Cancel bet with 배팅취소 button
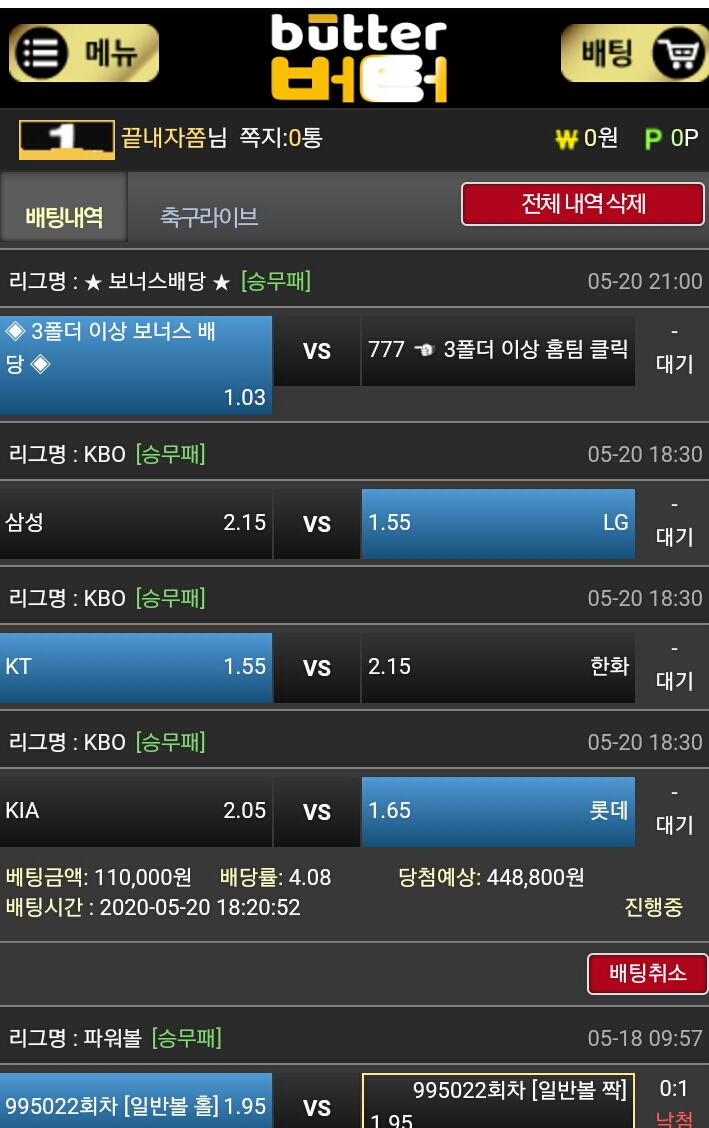This screenshot has height=1128, width=709. click(x=647, y=973)
